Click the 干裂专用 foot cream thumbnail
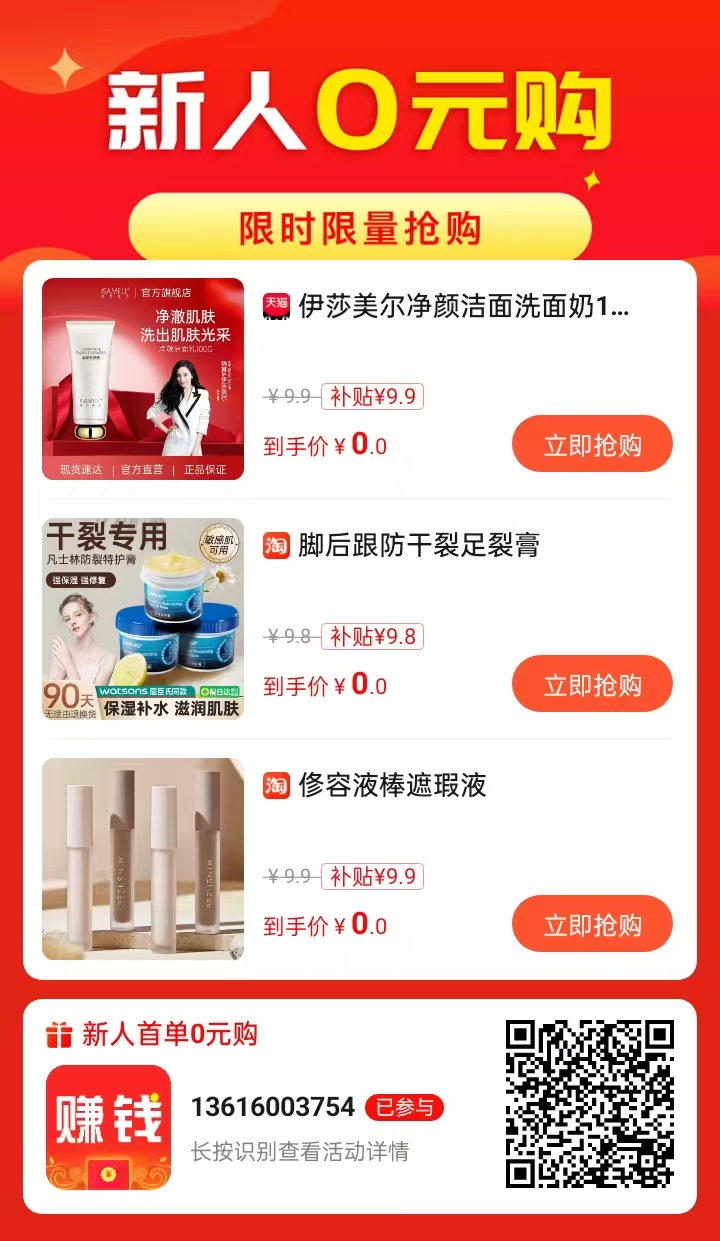Screen dimensions: 720x1241 point(143,618)
